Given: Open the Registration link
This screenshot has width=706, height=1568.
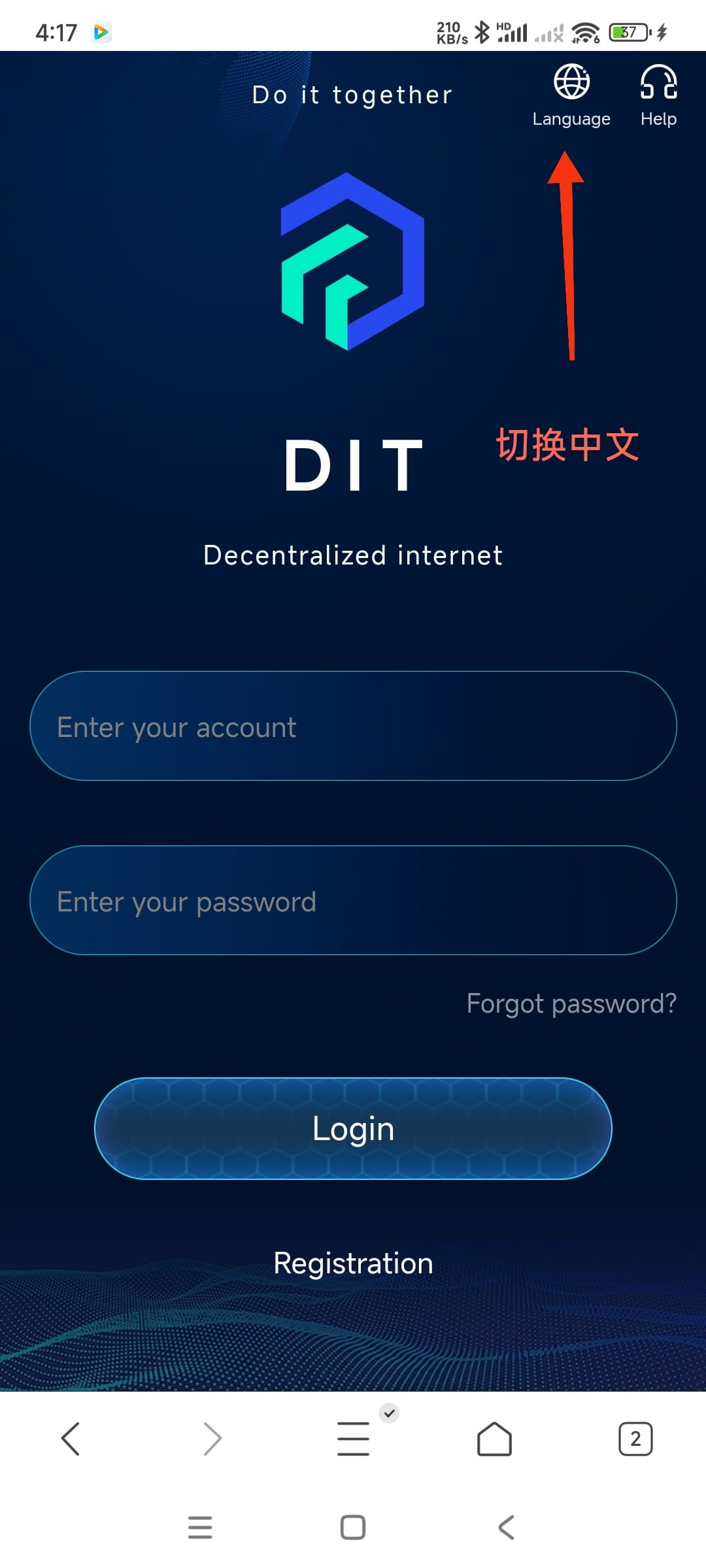Looking at the screenshot, I should (x=353, y=1263).
